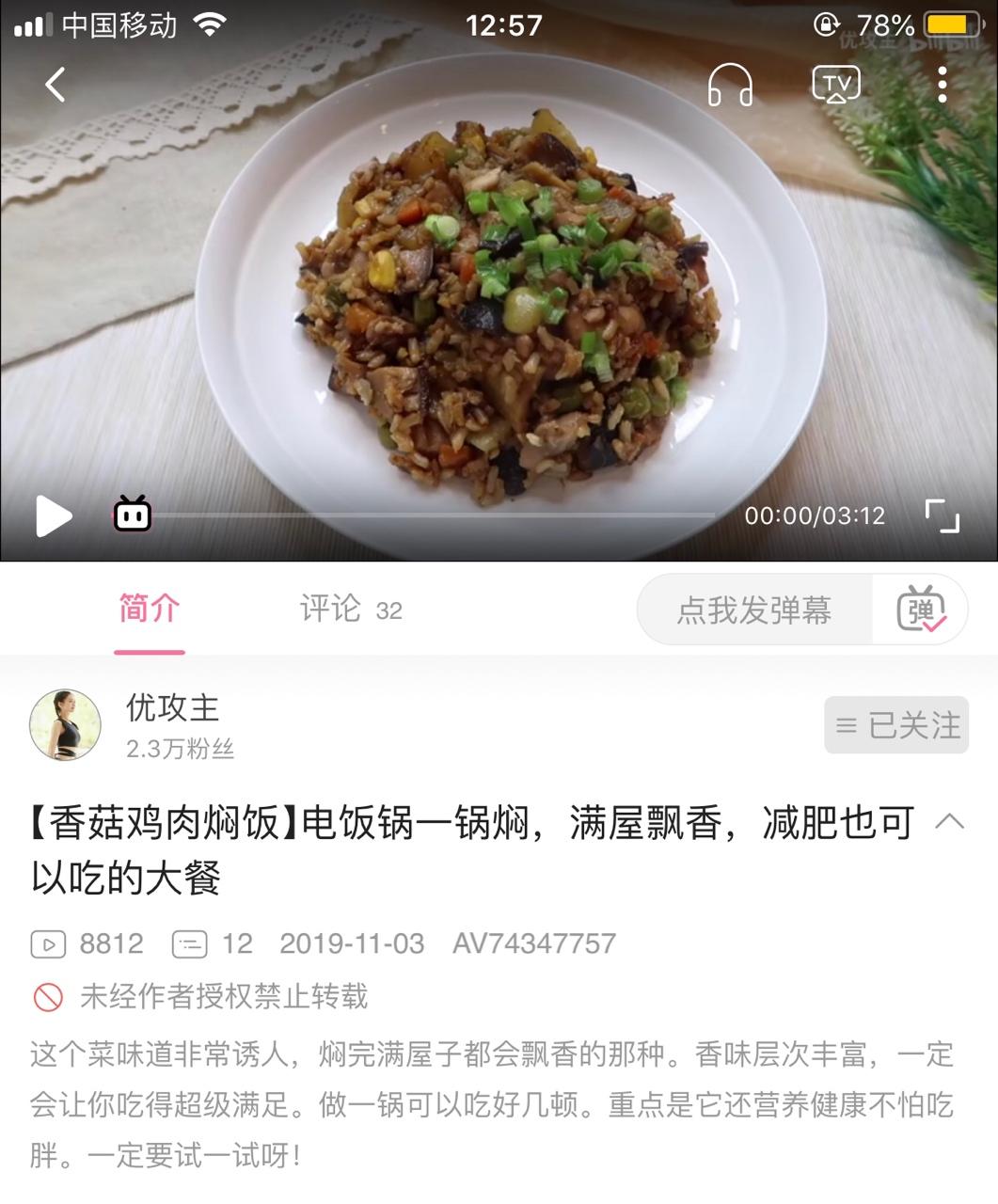The image size is (998, 1204).
Task: Toggle the danmaku display switch
Action: point(920,610)
